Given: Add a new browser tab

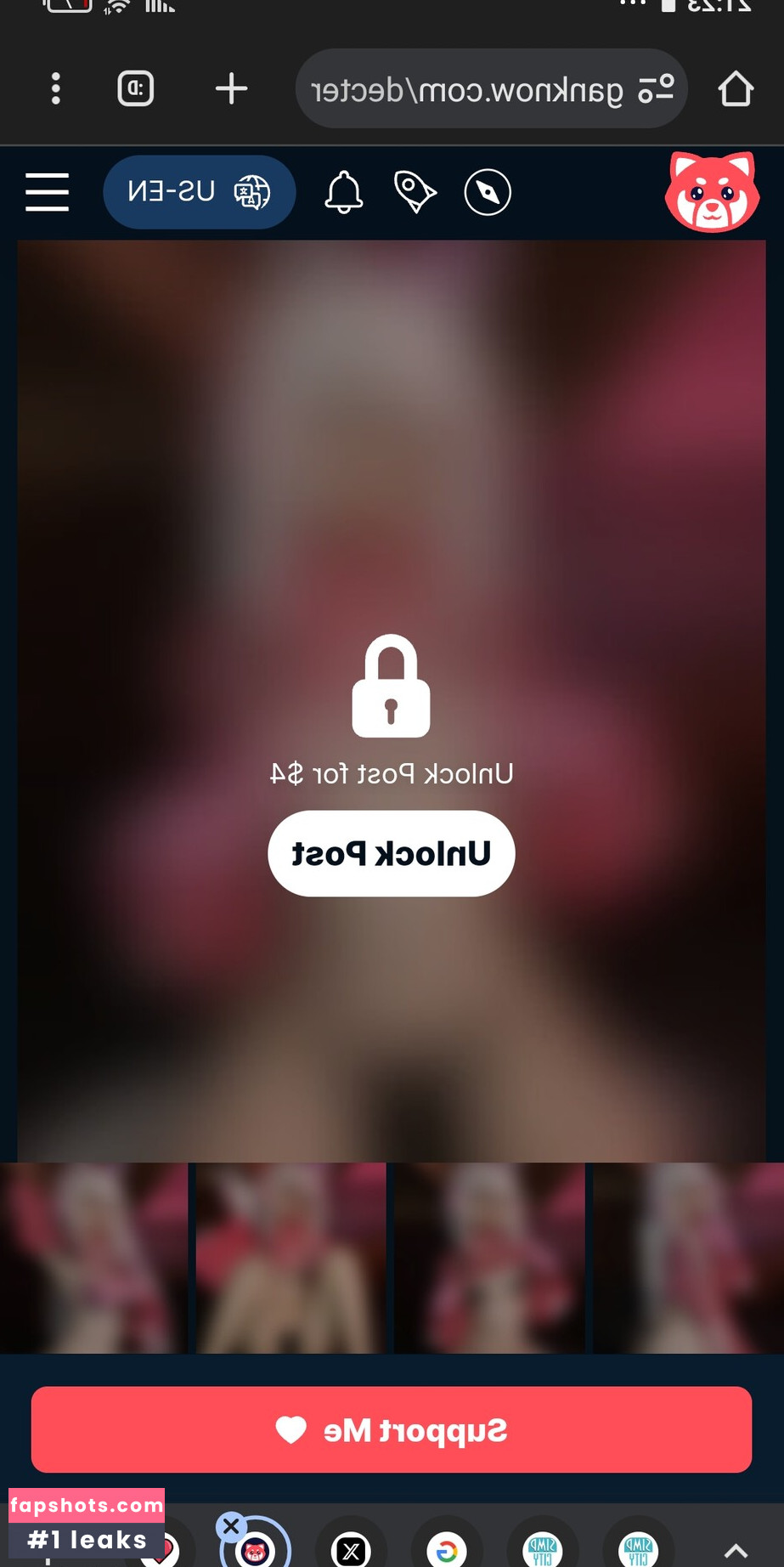Looking at the screenshot, I should 231,88.
